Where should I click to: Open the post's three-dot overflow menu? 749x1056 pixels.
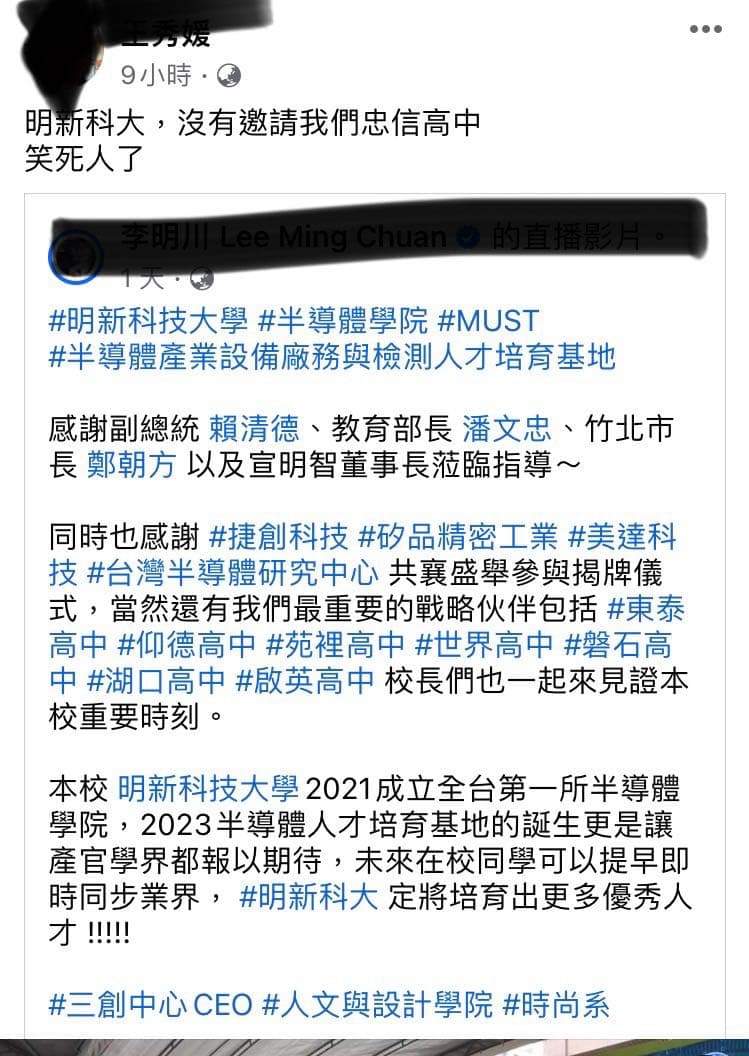click(705, 29)
